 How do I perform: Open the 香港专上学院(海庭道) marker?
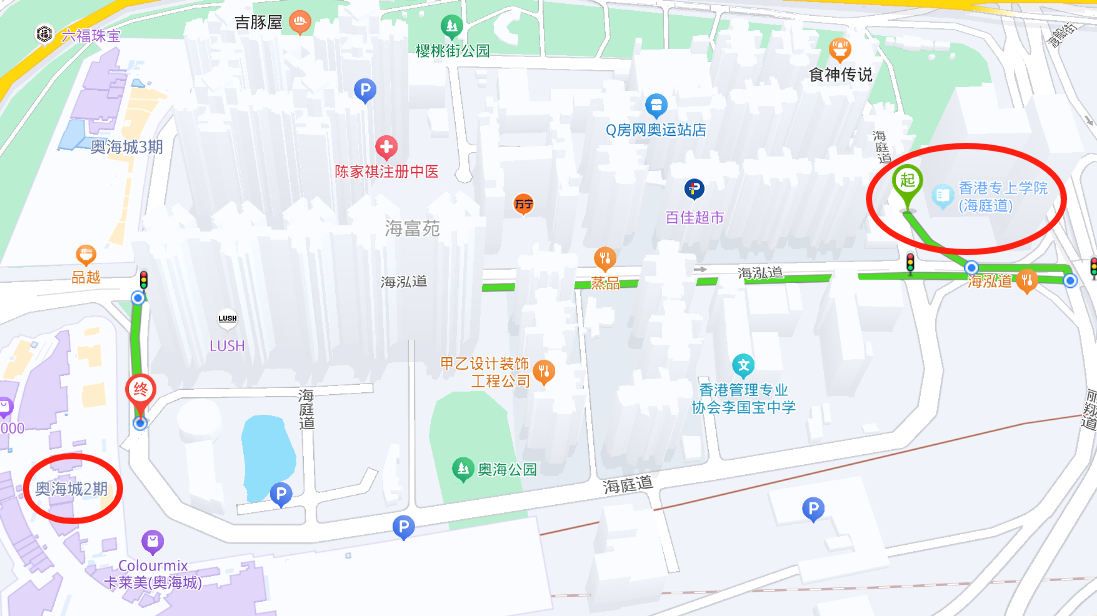coord(941,197)
